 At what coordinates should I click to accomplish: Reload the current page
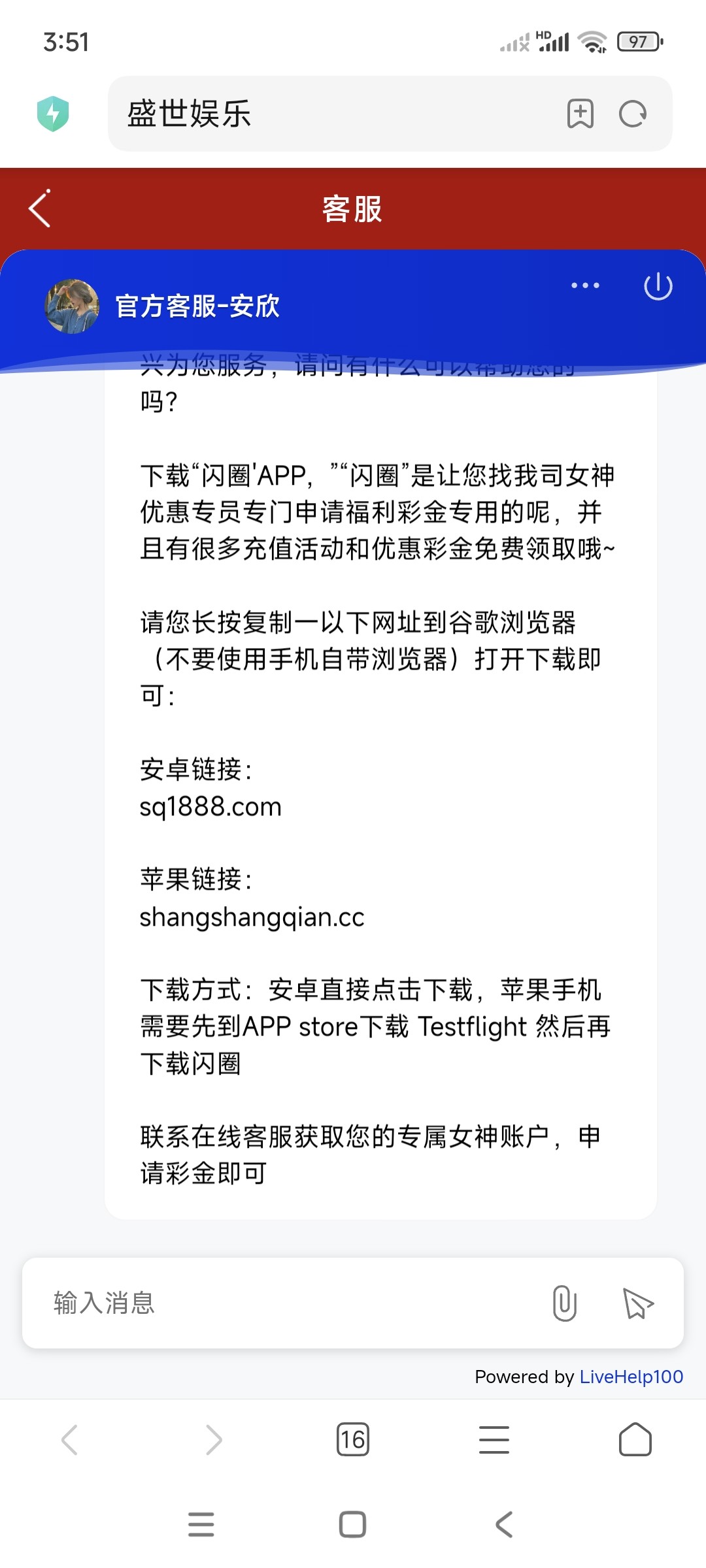[633, 114]
